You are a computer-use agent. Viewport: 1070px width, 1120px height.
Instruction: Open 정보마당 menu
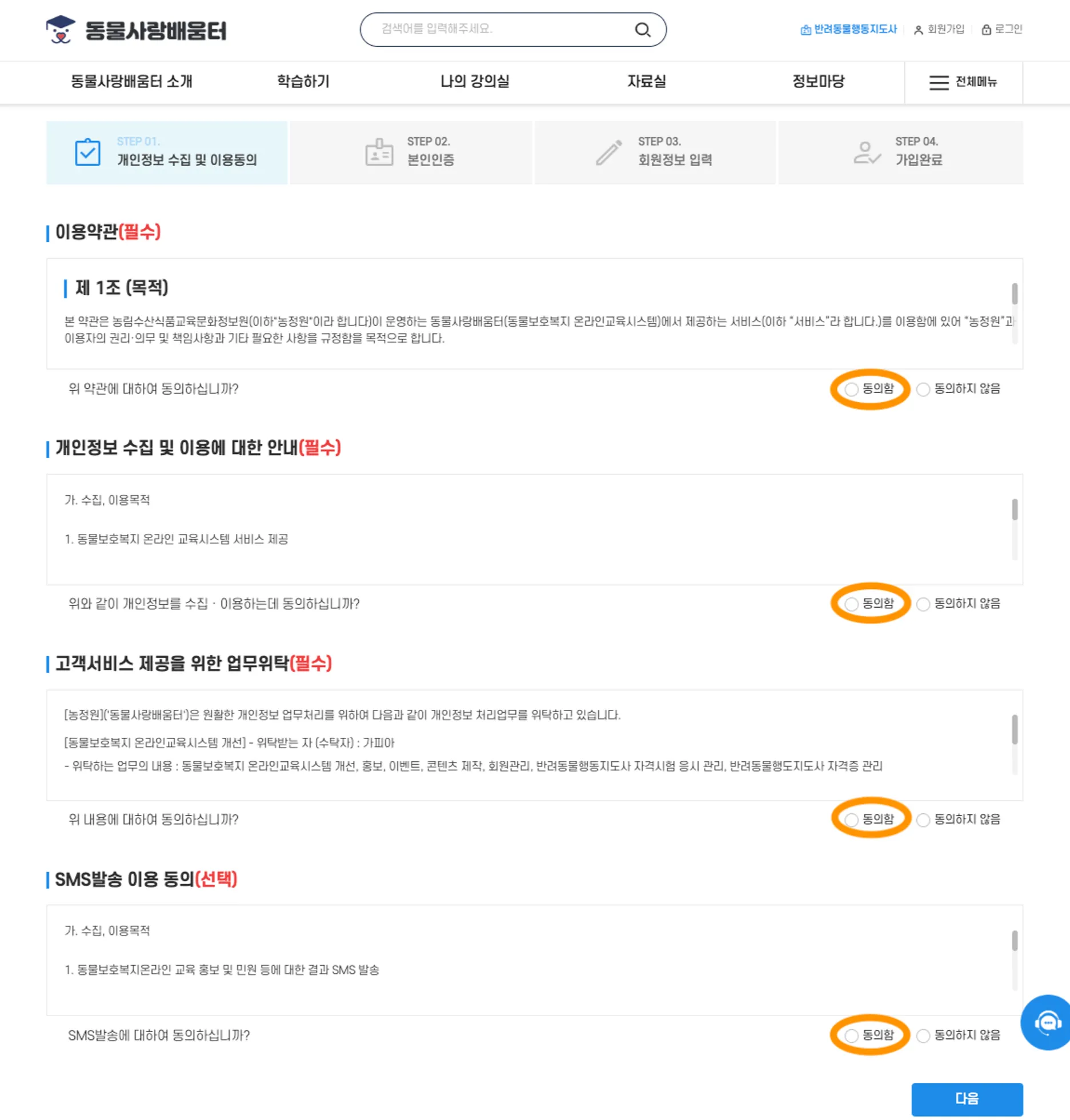click(817, 82)
